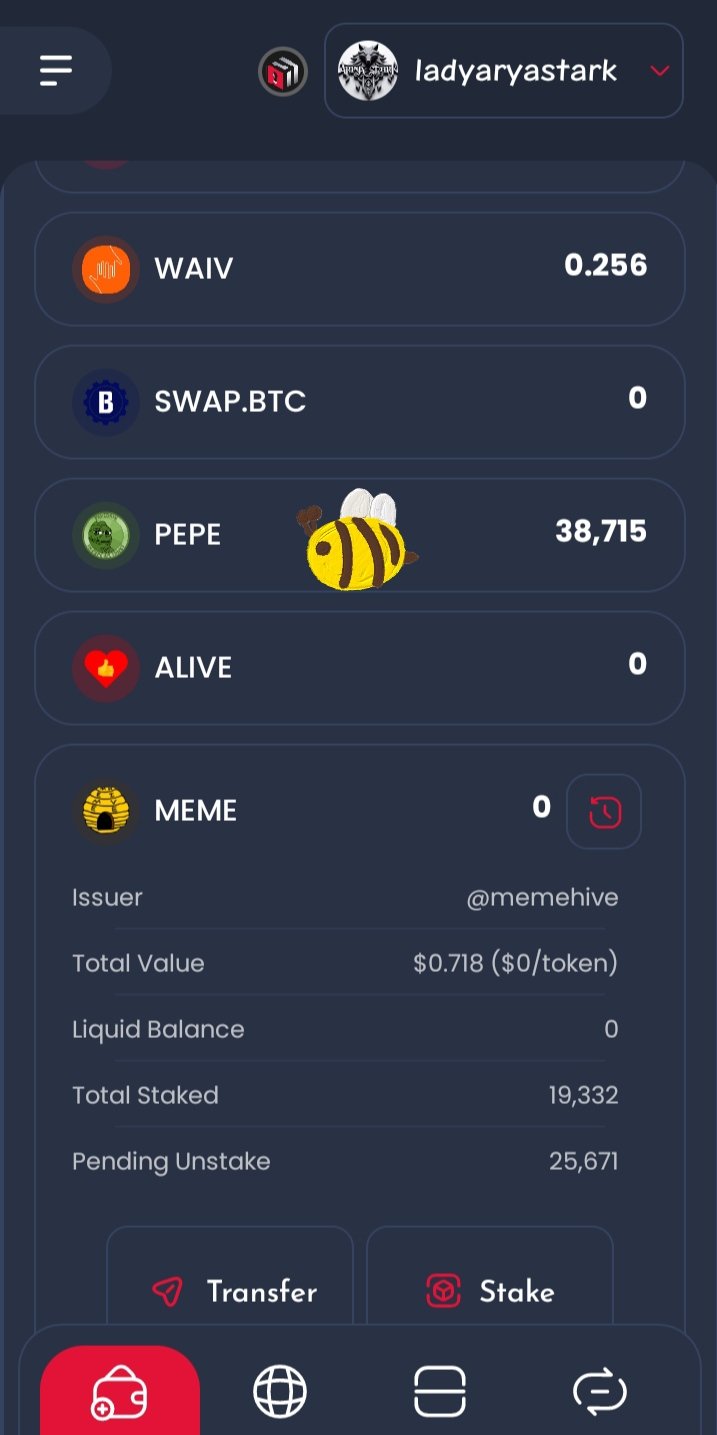Switch to the wallet tab
717x1435 pixels.
[x=120, y=1392]
